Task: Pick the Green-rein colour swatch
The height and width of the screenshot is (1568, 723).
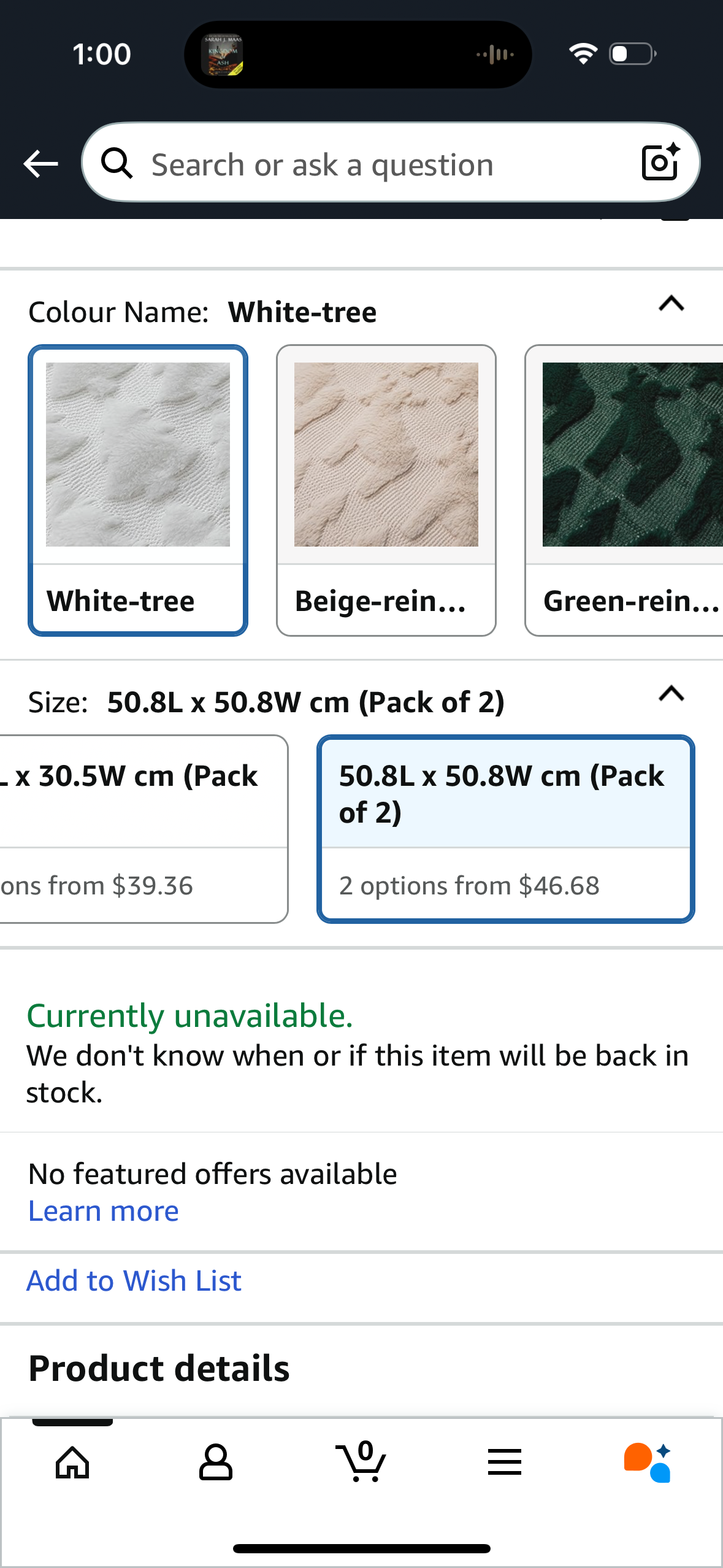Action: pyautogui.click(x=625, y=490)
